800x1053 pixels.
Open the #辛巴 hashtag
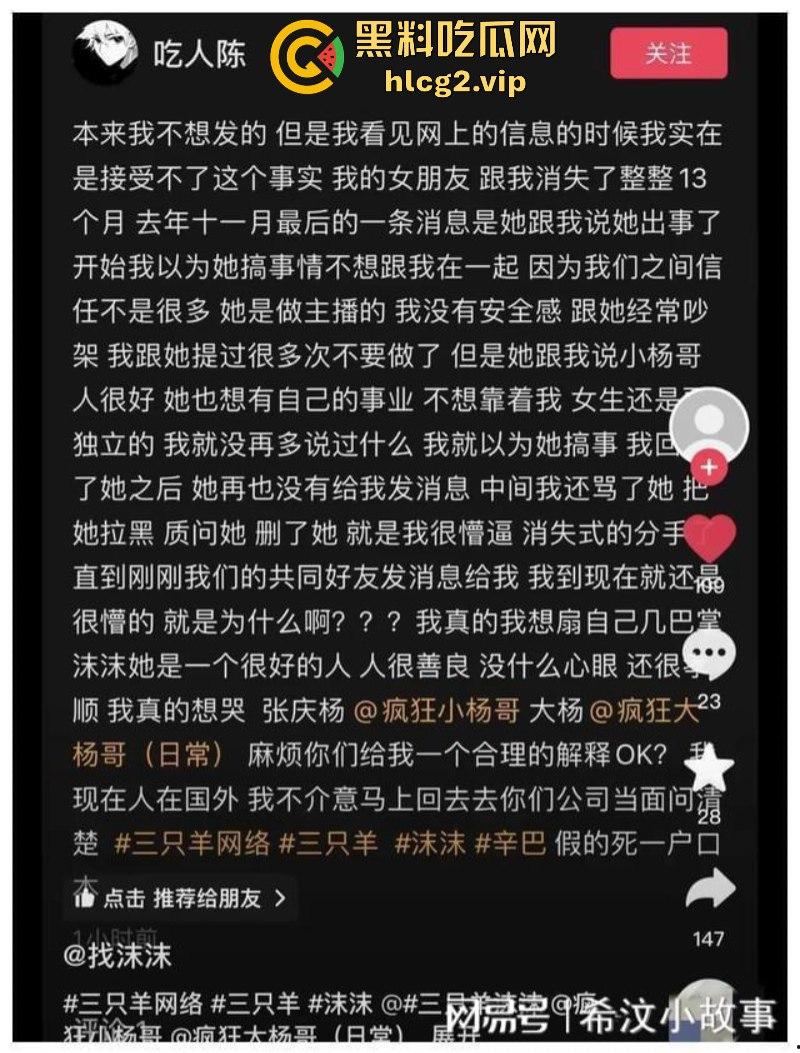(510, 842)
